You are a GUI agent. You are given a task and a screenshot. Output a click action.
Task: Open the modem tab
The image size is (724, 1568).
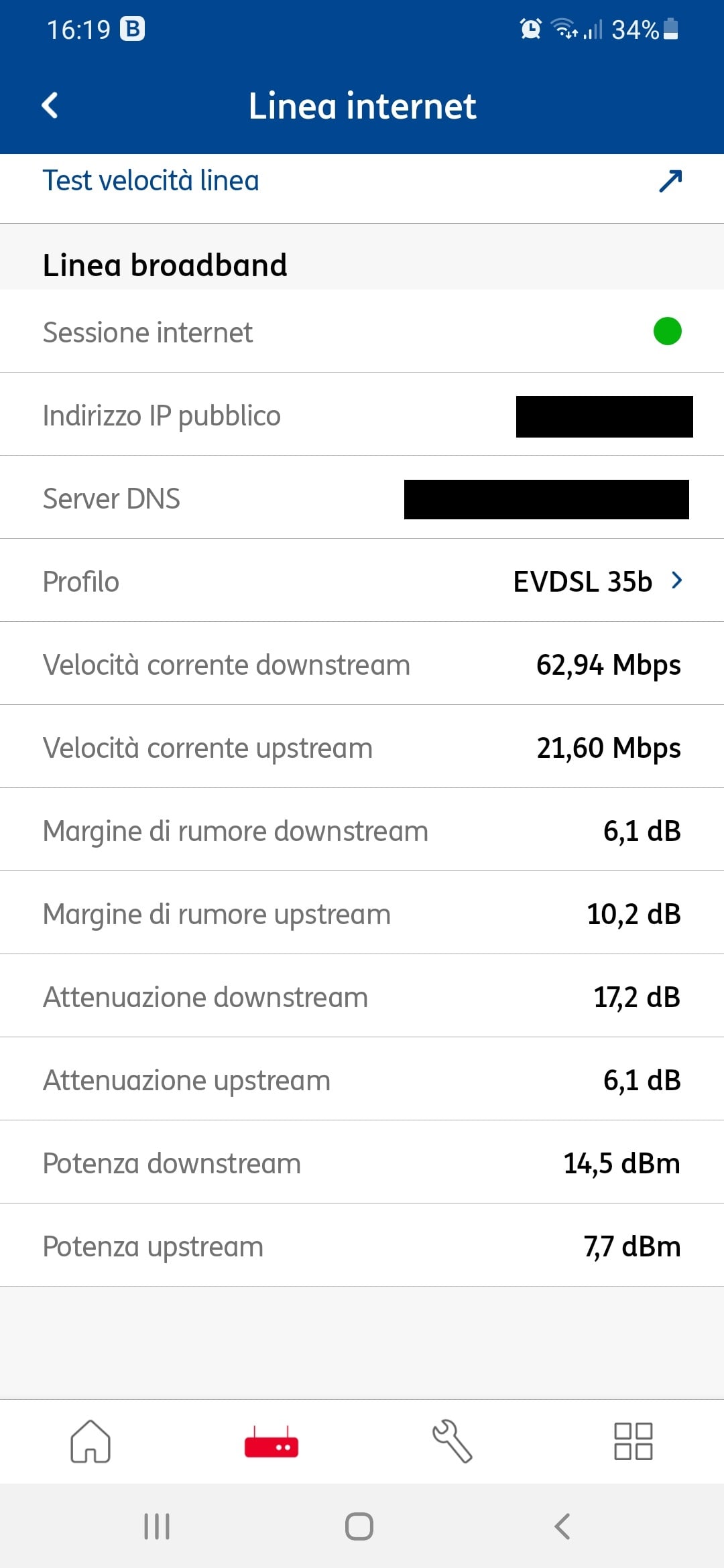click(271, 1442)
